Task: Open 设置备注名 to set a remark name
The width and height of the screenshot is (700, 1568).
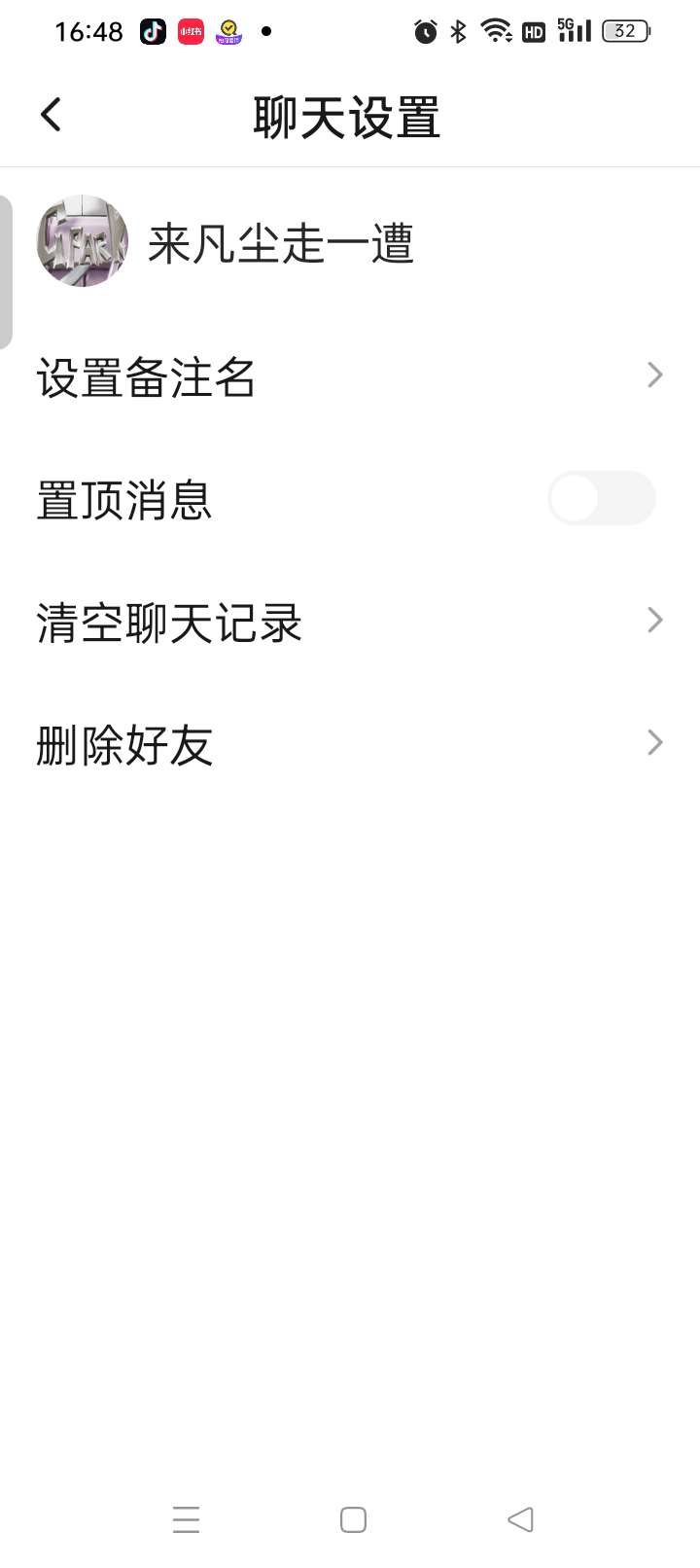Action: point(350,375)
